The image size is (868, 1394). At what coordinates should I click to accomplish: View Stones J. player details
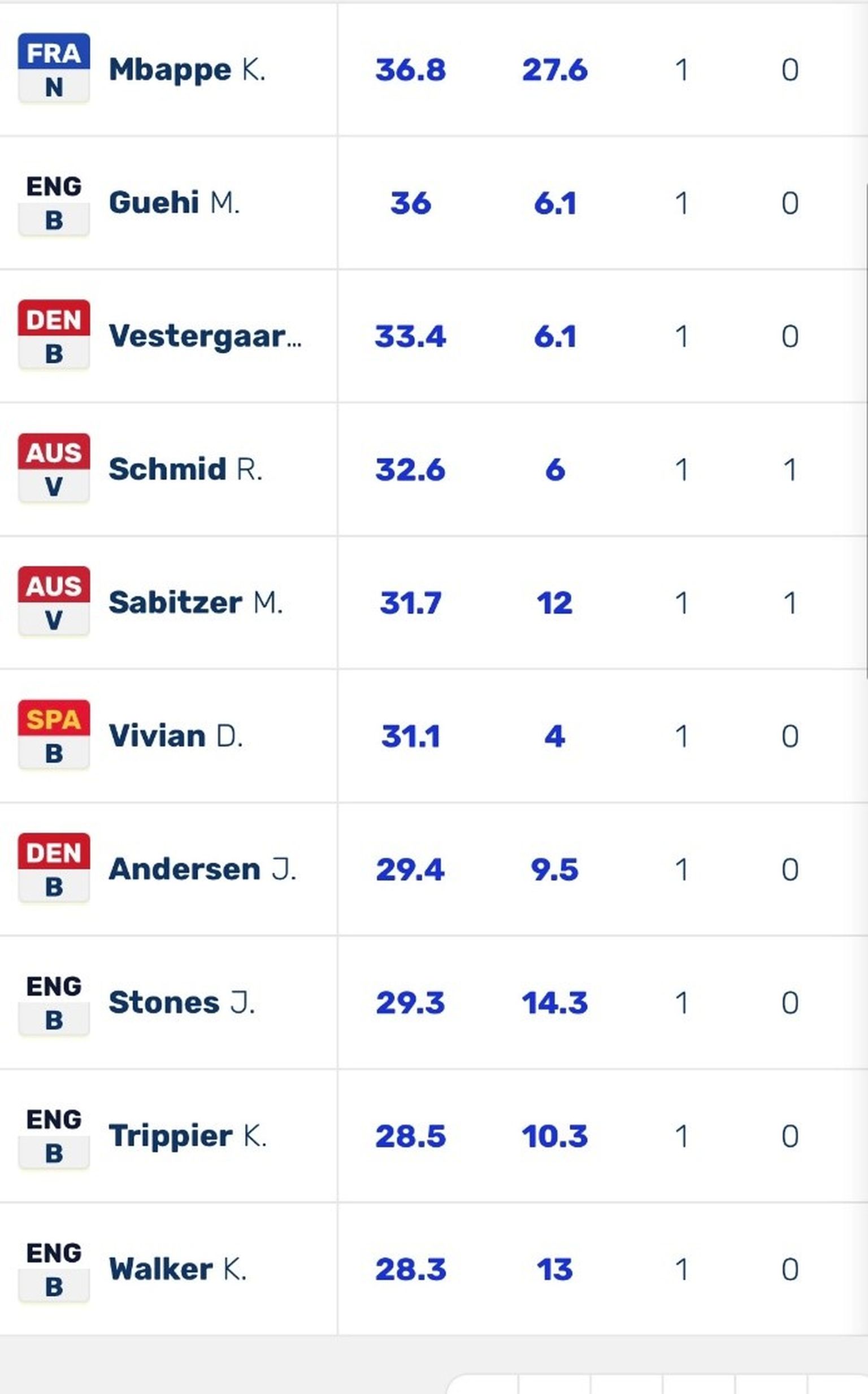(181, 1002)
